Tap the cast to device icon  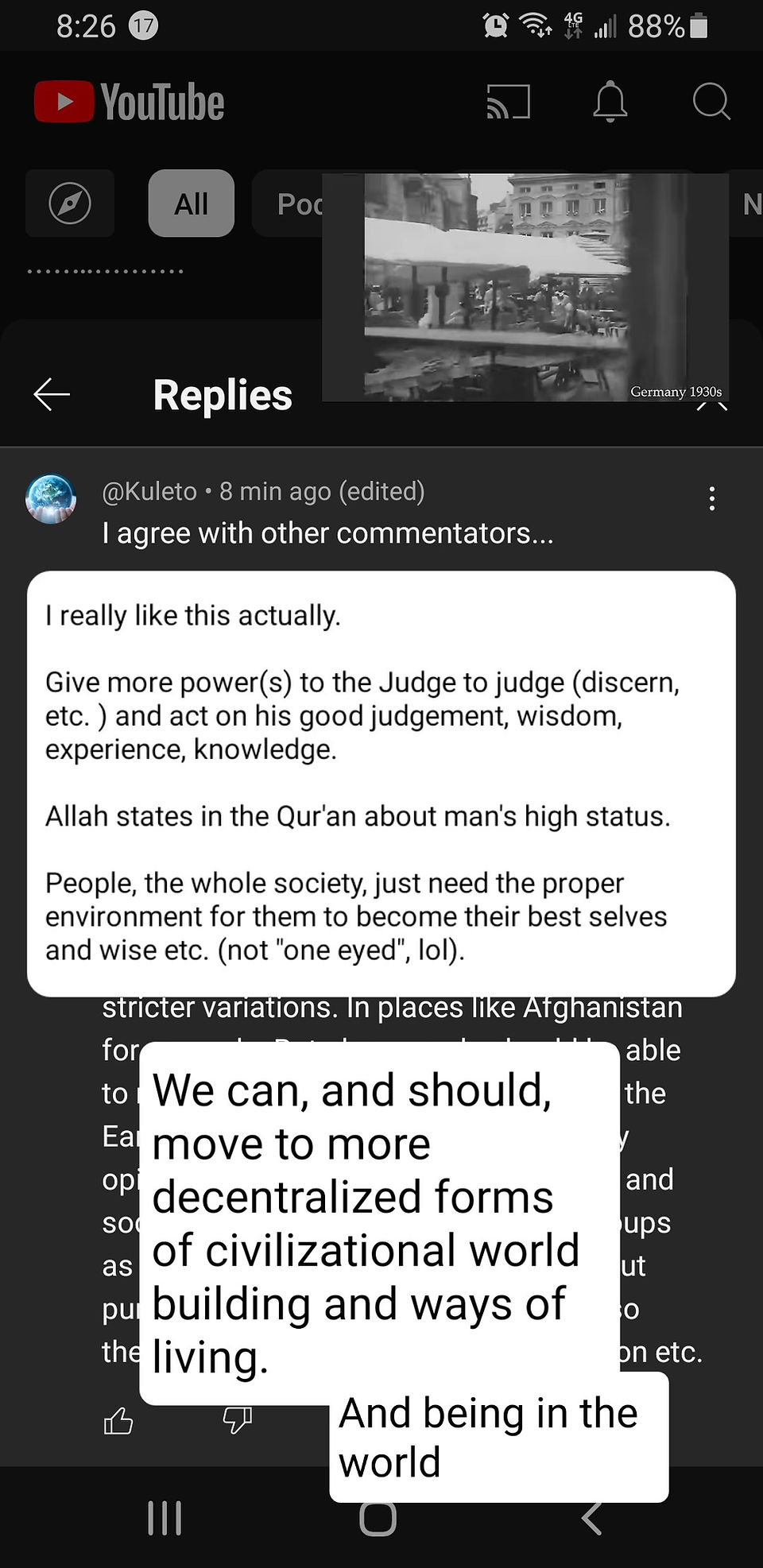[508, 102]
